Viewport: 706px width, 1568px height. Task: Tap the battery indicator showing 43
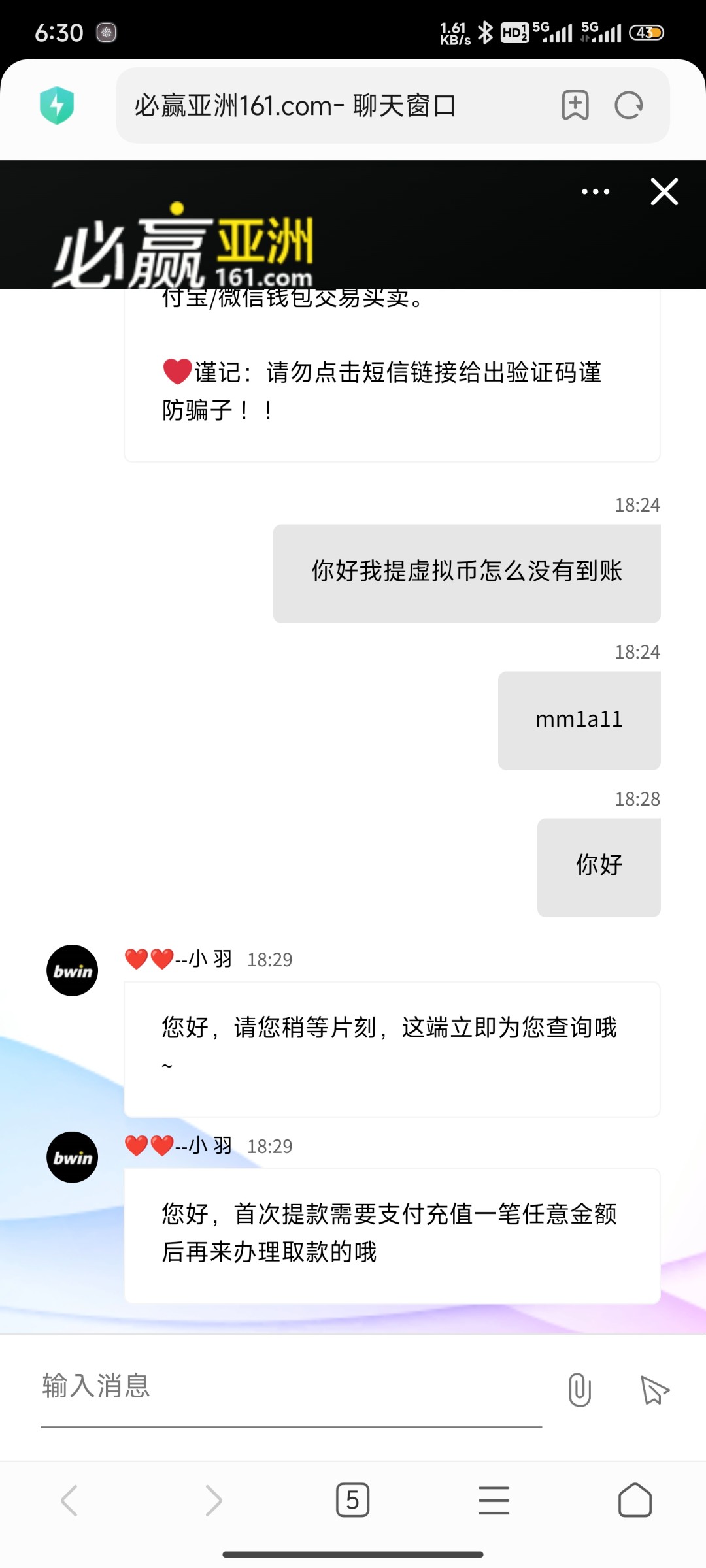(645, 32)
